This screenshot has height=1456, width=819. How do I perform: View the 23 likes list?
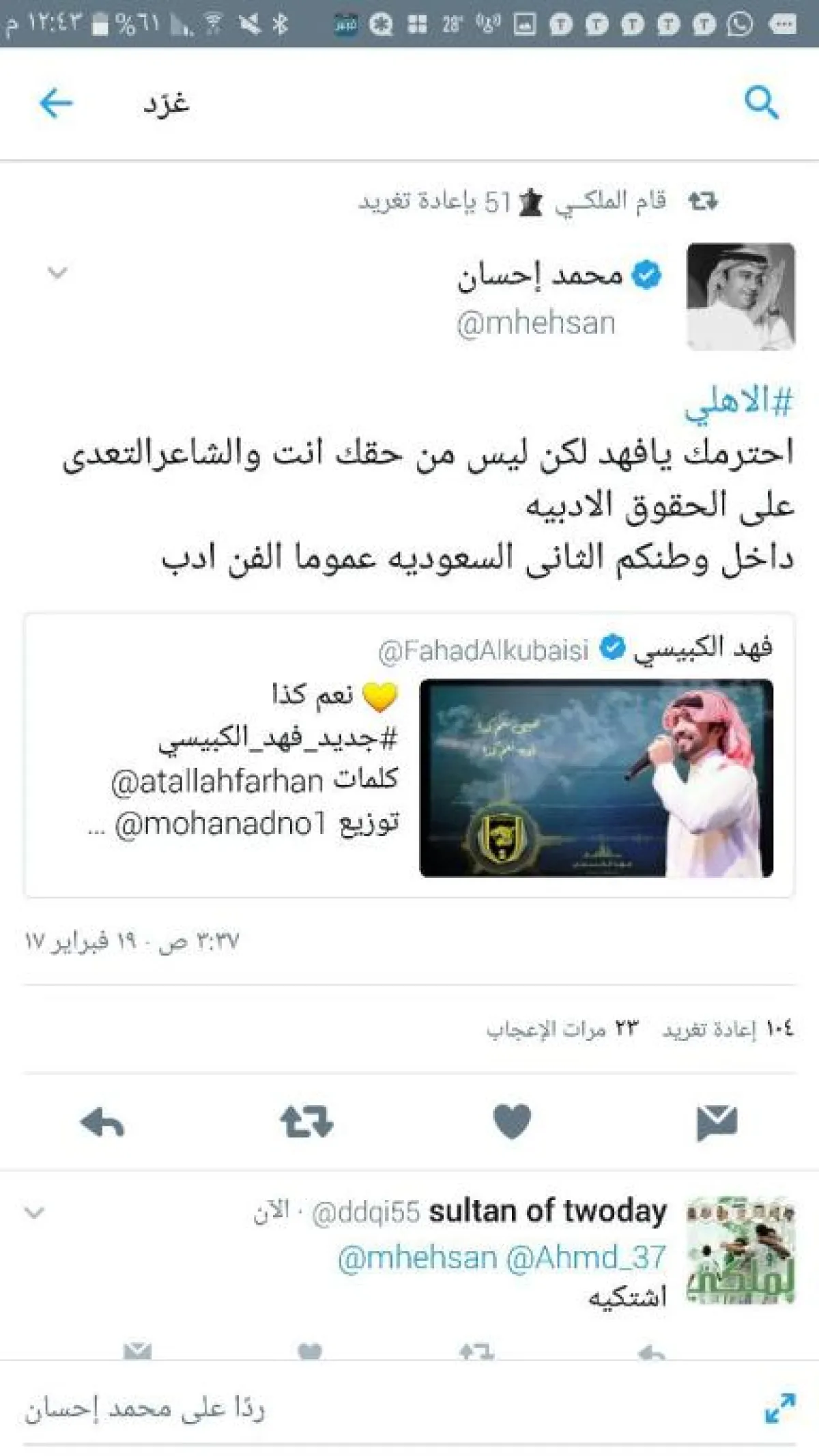pos(562,1029)
